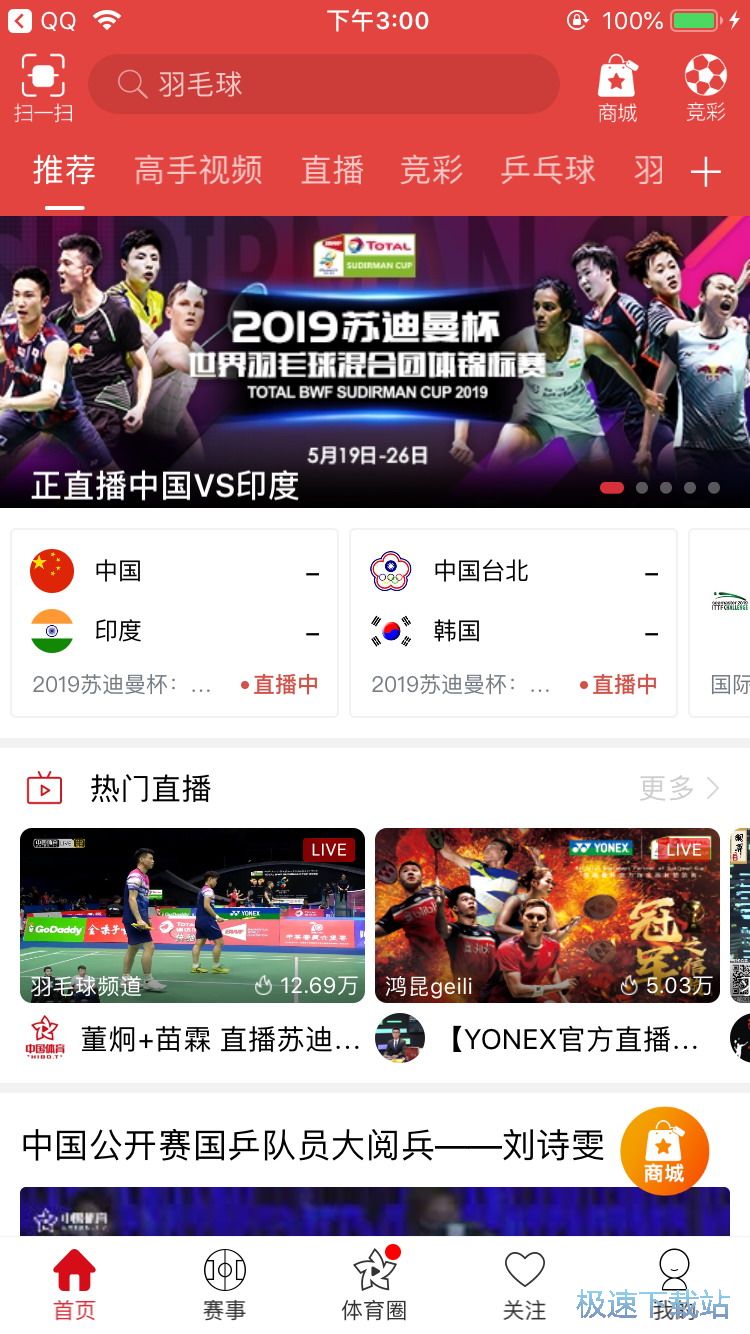The width and height of the screenshot is (750, 1334).
Task: Open the 中国台北 vs 韩国 match card
Action: click(x=514, y=622)
